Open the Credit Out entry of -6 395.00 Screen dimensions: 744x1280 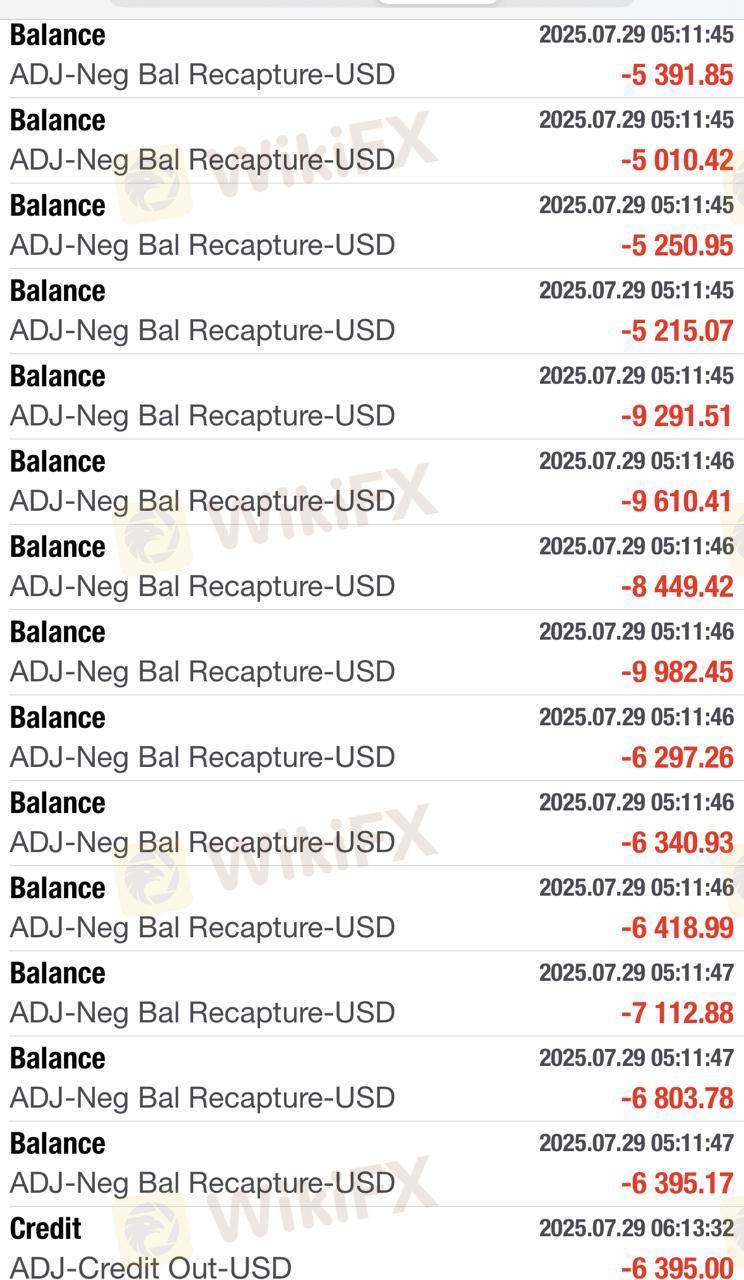point(372,1245)
